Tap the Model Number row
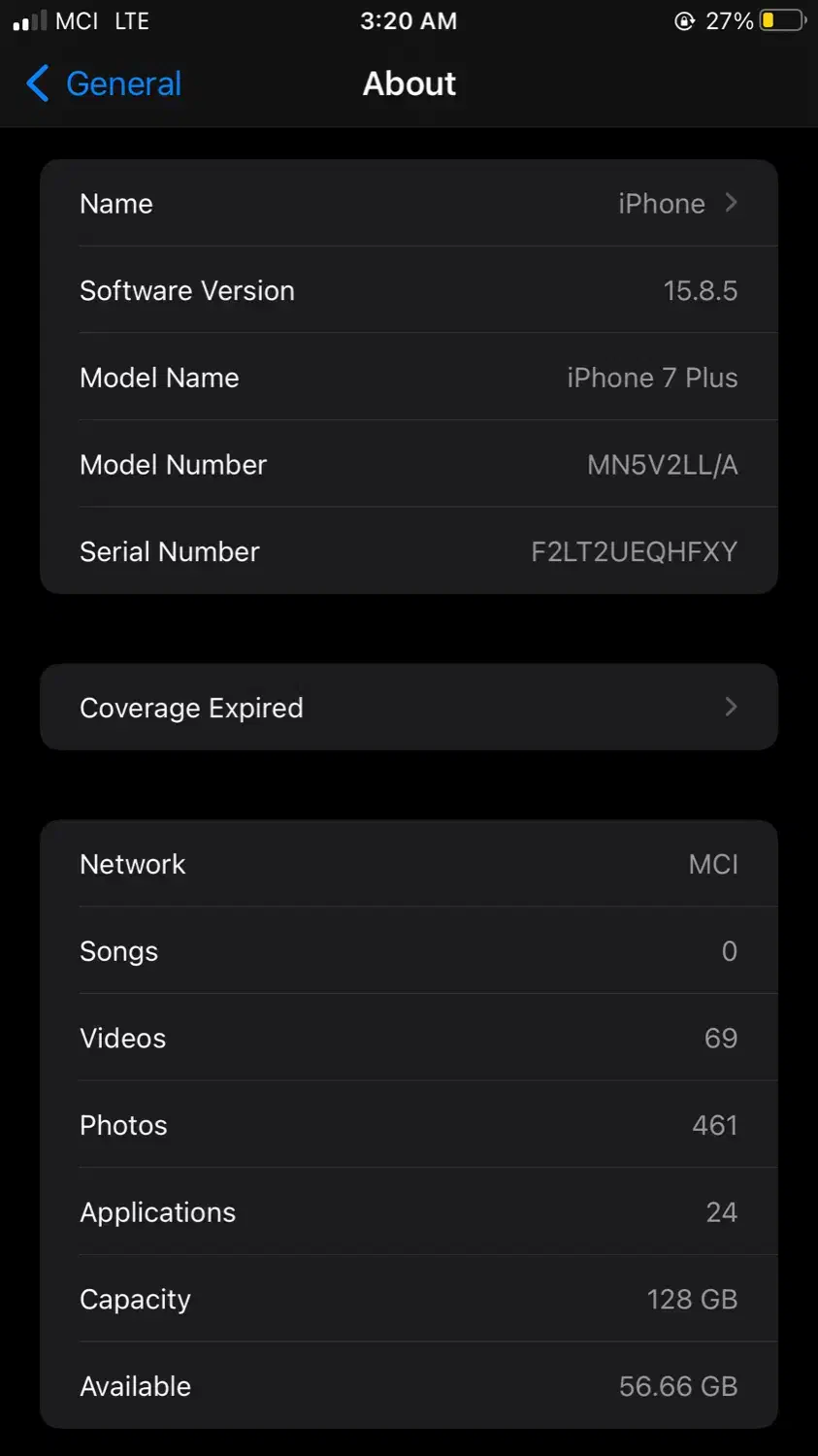The width and height of the screenshot is (818, 1456). 409,465
